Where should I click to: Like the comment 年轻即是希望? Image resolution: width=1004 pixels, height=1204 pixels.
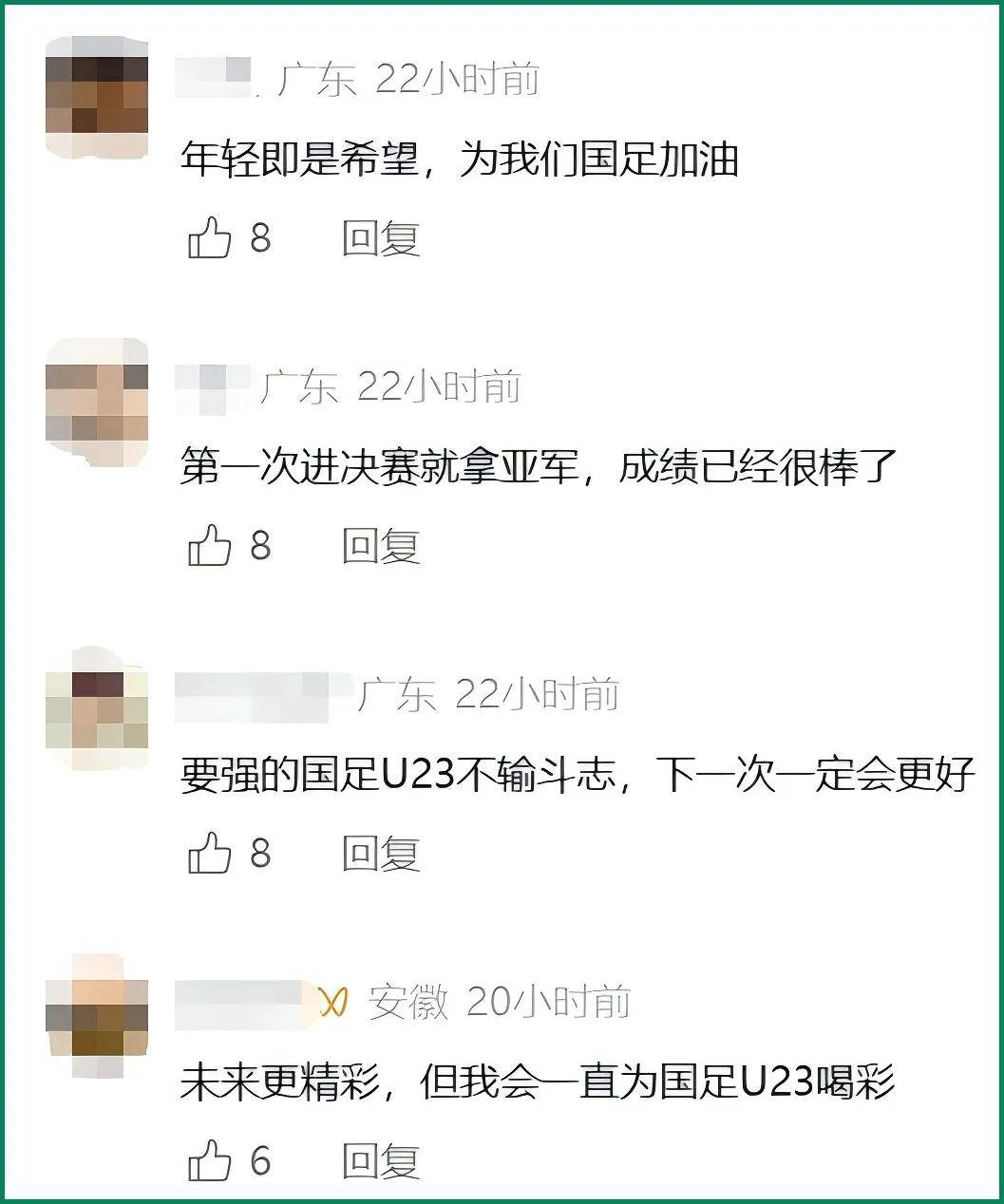pyautogui.click(x=210, y=237)
